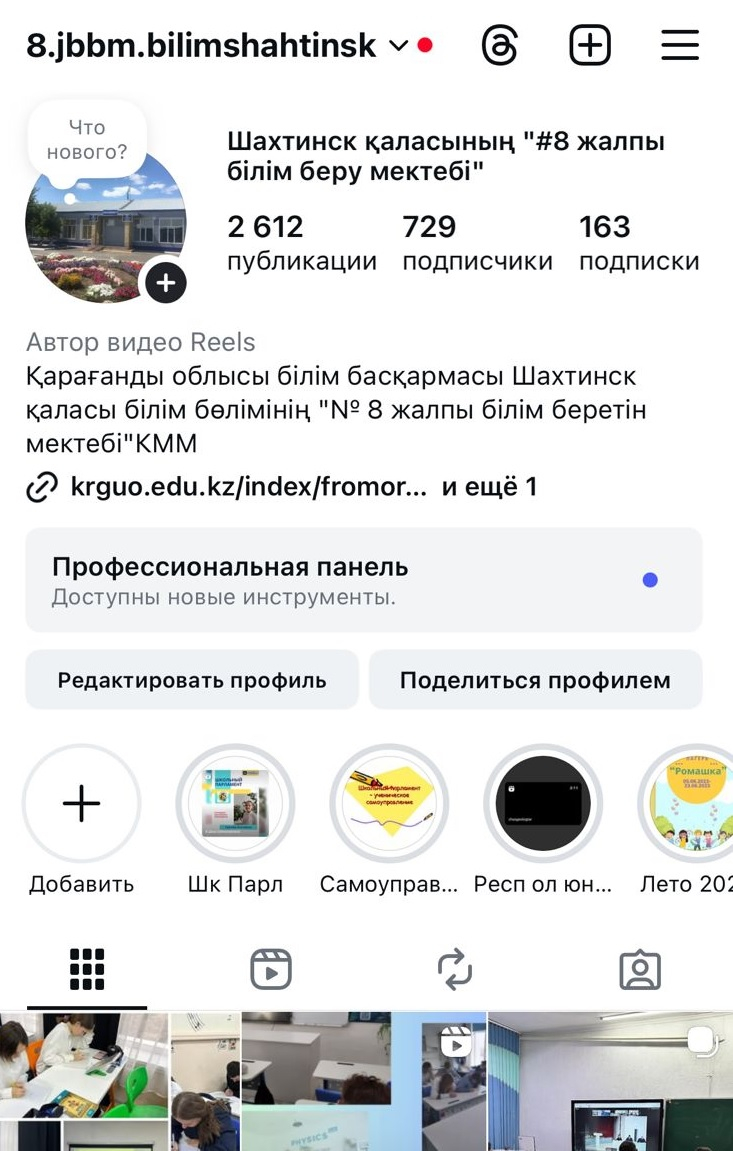This screenshot has height=1151, width=733.
Task: Open the Респ ол юн... highlight
Action: pyautogui.click(x=542, y=804)
